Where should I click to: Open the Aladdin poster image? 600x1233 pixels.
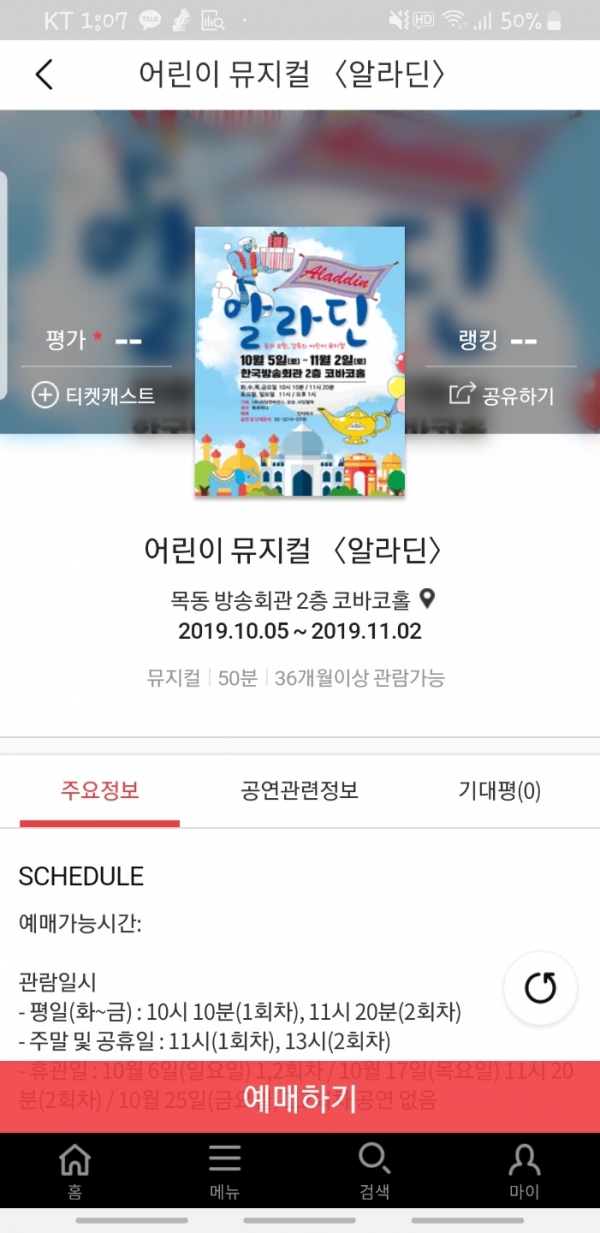(x=300, y=361)
